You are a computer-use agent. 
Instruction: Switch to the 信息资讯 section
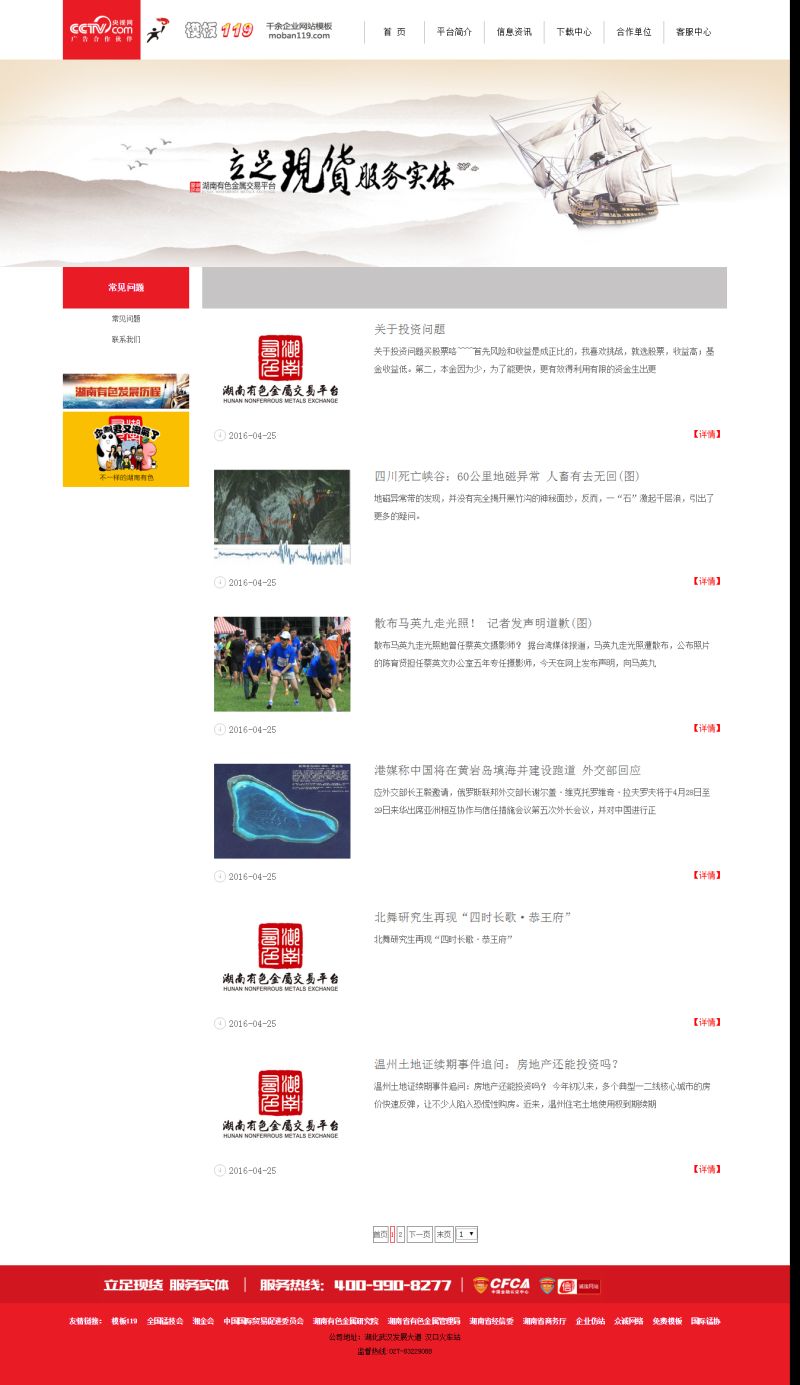click(514, 32)
